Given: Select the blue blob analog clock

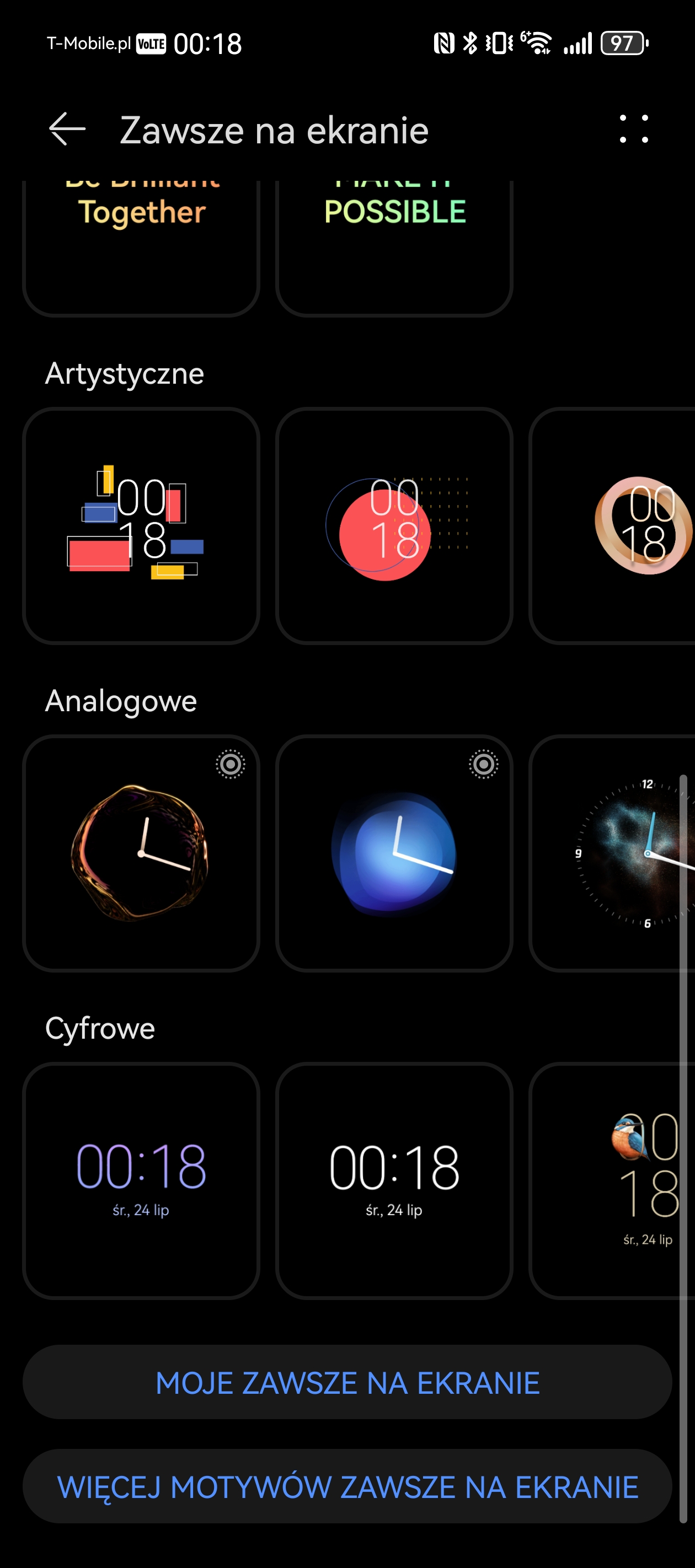Looking at the screenshot, I should 394,853.
